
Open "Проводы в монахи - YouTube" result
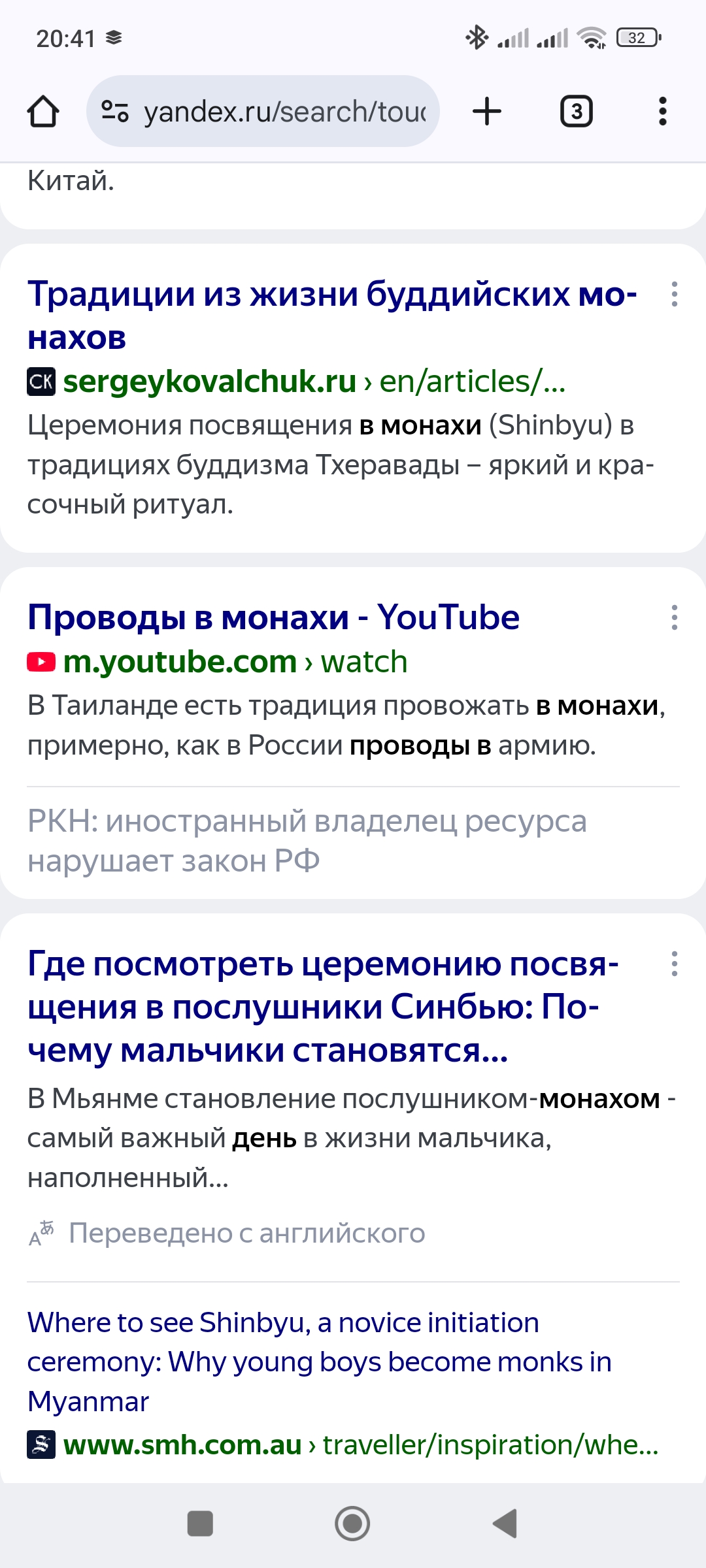click(x=273, y=617)
